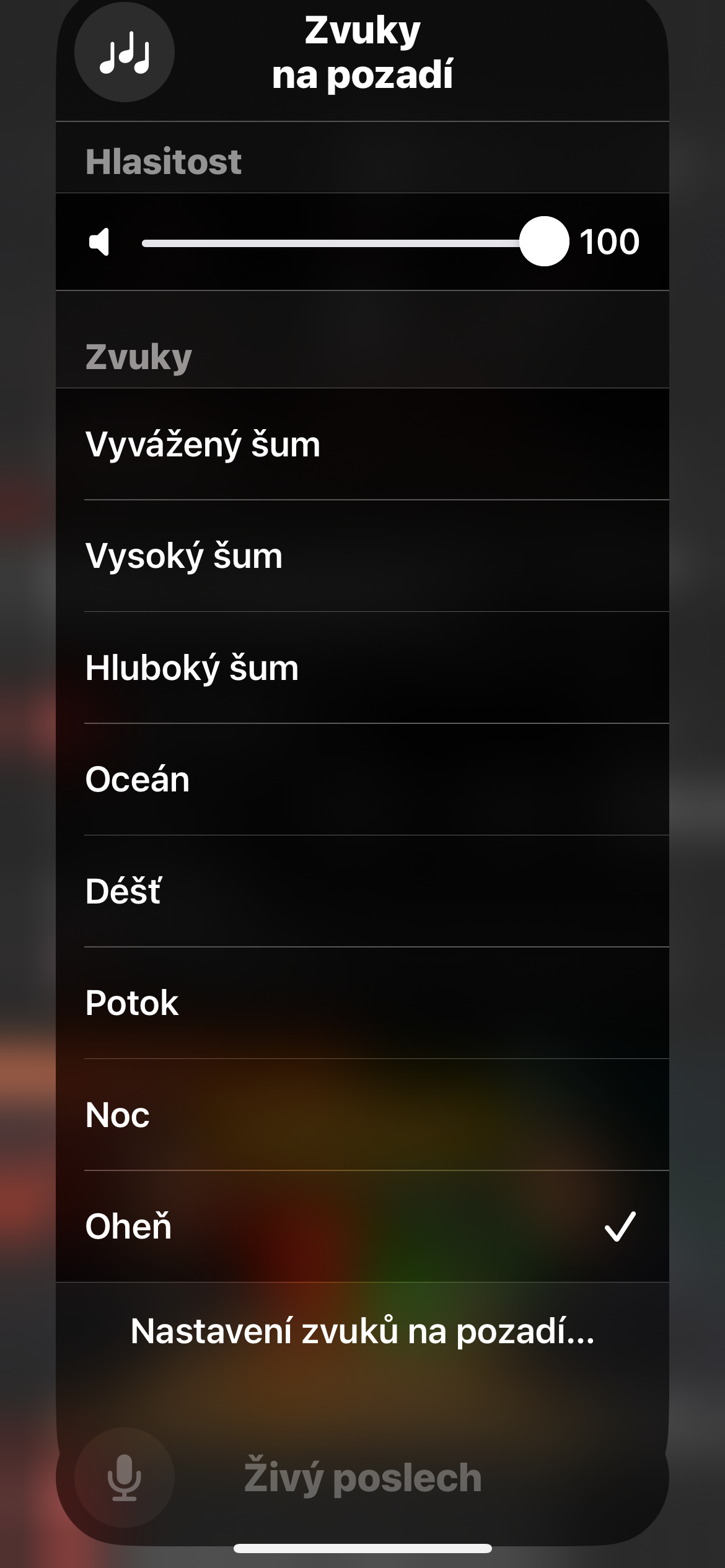725x1568 pixels.
Task: Open Nastavení zvuků na pozadí
Action: coord(362,1331)
